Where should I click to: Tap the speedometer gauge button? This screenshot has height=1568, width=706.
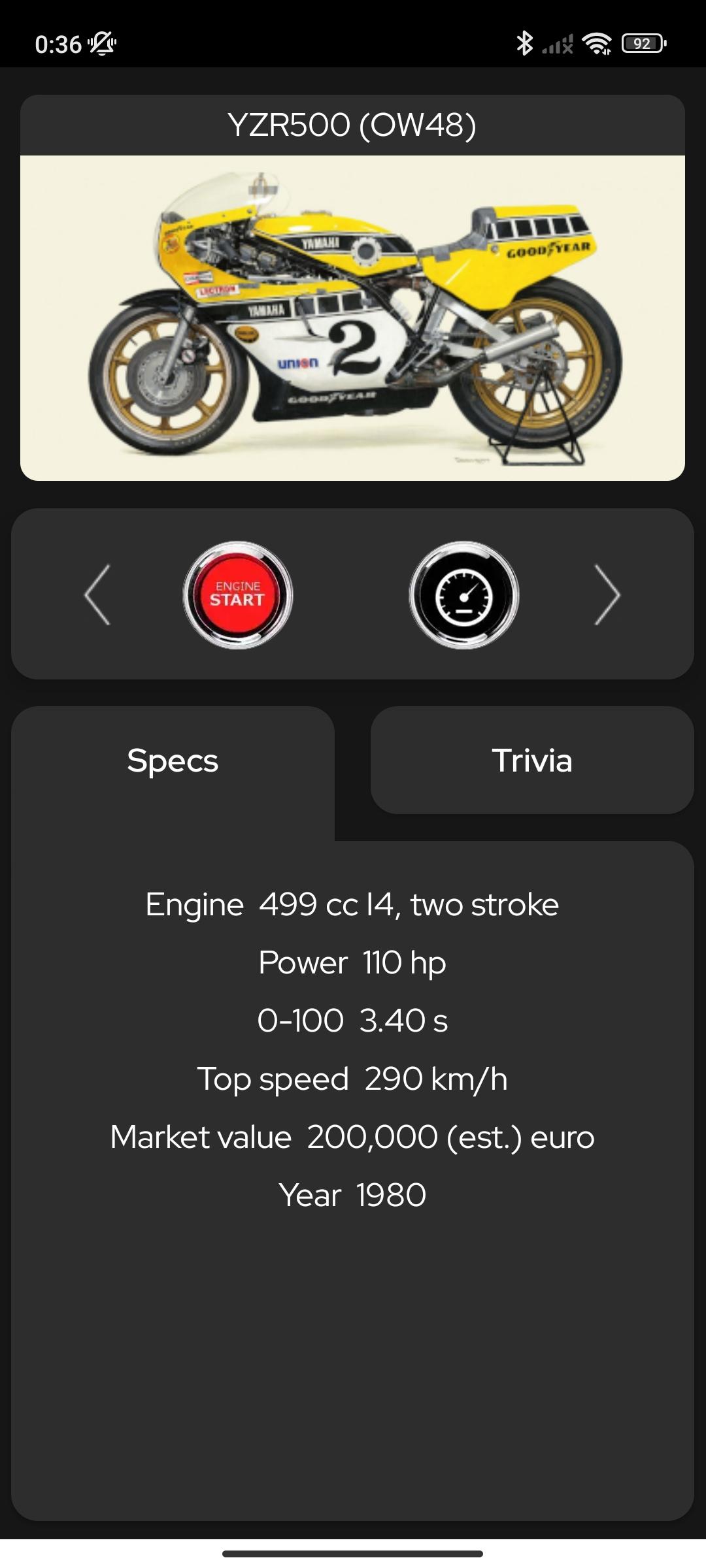point(464,595)
